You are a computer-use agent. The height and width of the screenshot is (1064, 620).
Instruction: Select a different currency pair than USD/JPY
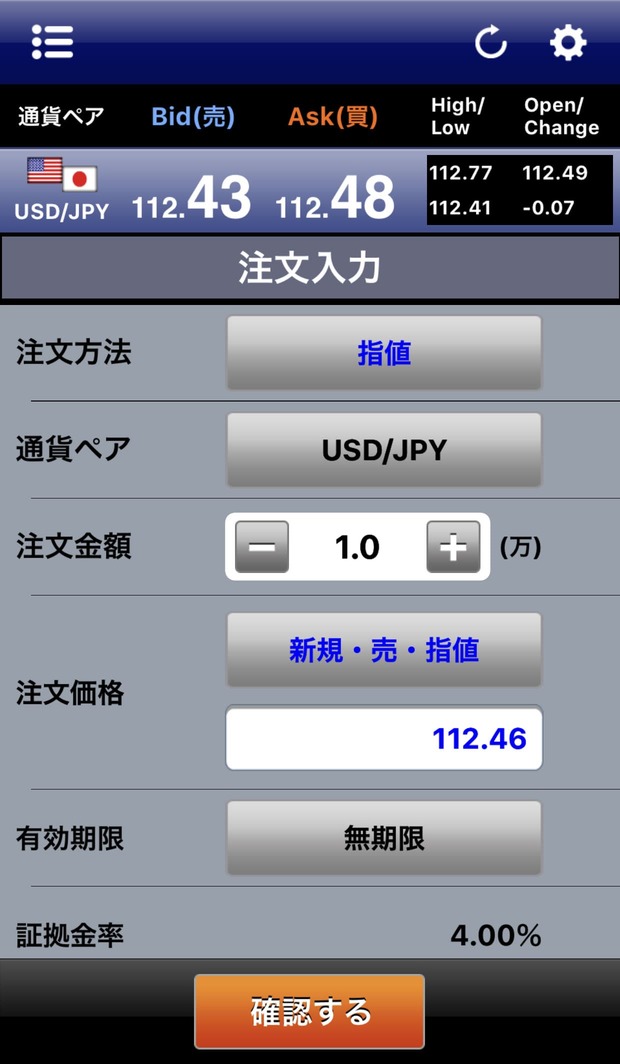384,450
